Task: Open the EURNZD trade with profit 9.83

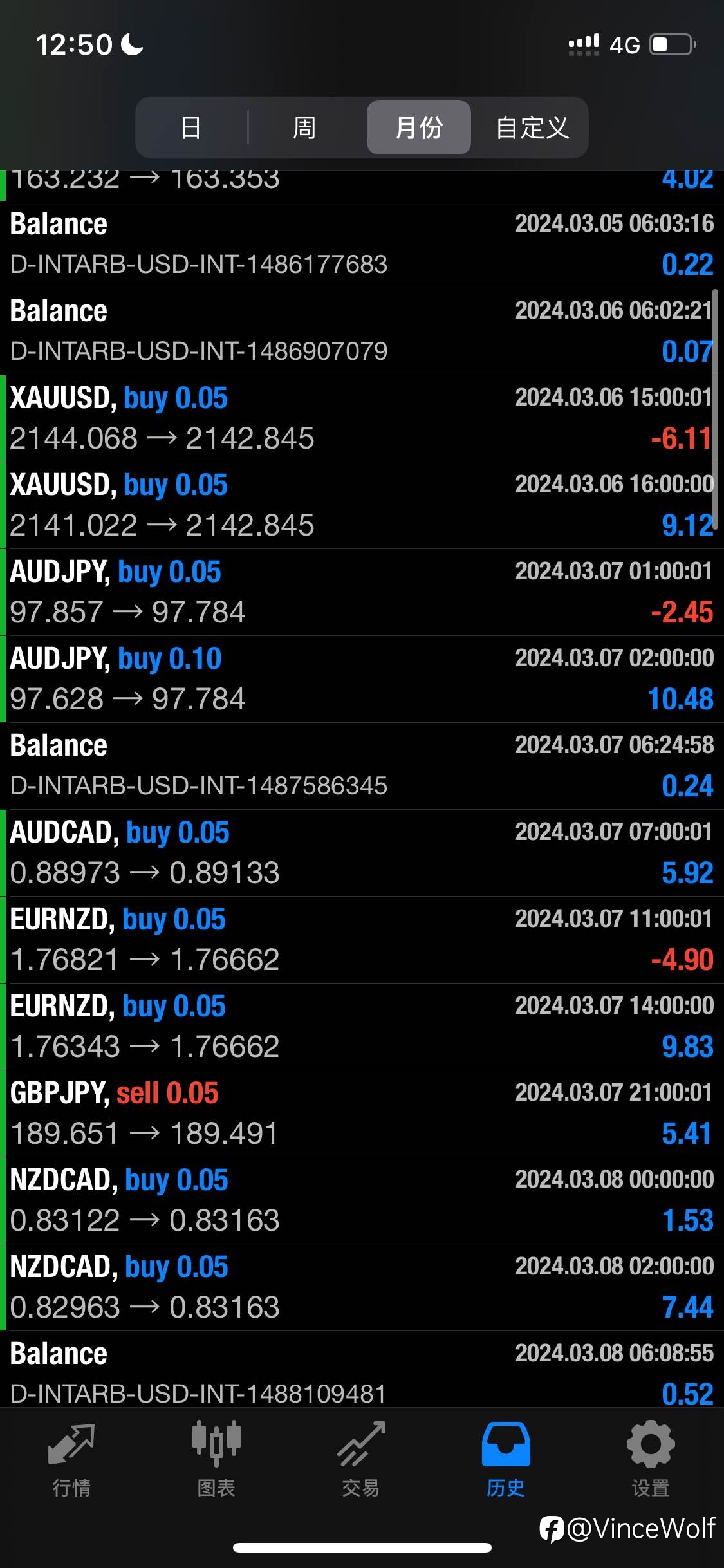Action: 362,1027
